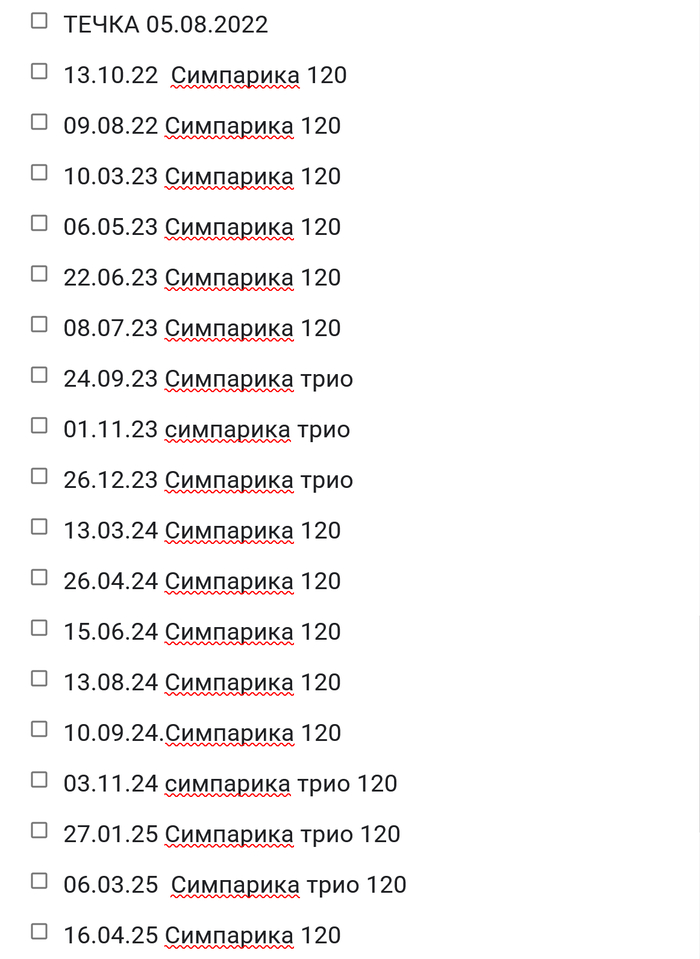
Task: Tap the checkbox beside 26.12.23
Action: [39, 476]
